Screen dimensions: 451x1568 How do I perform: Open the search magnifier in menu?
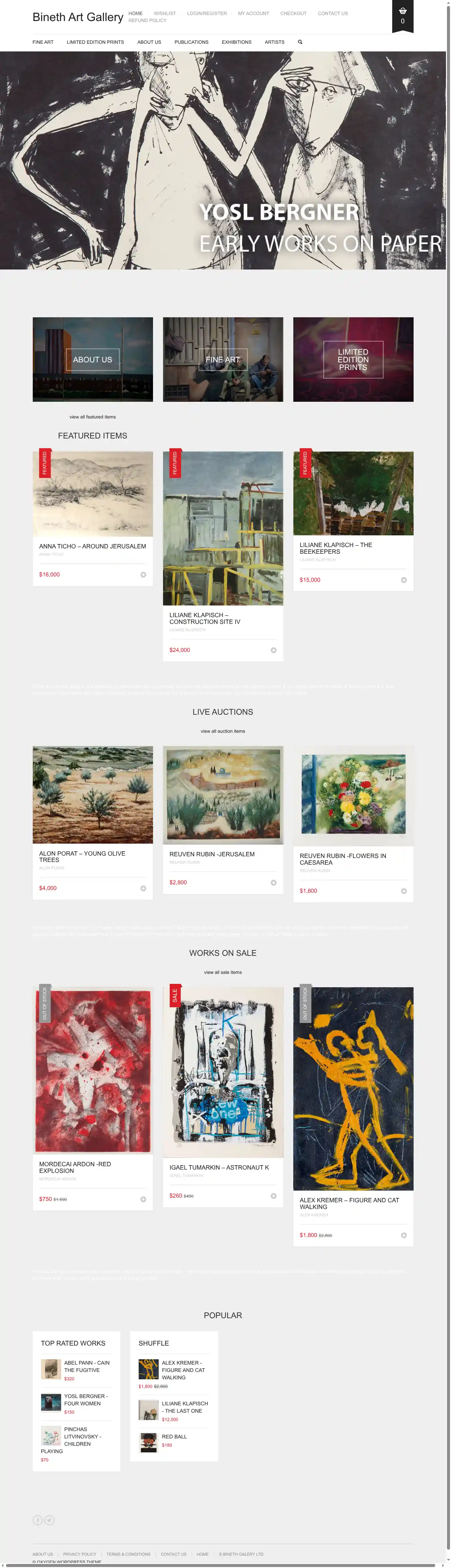click(299, 42)
